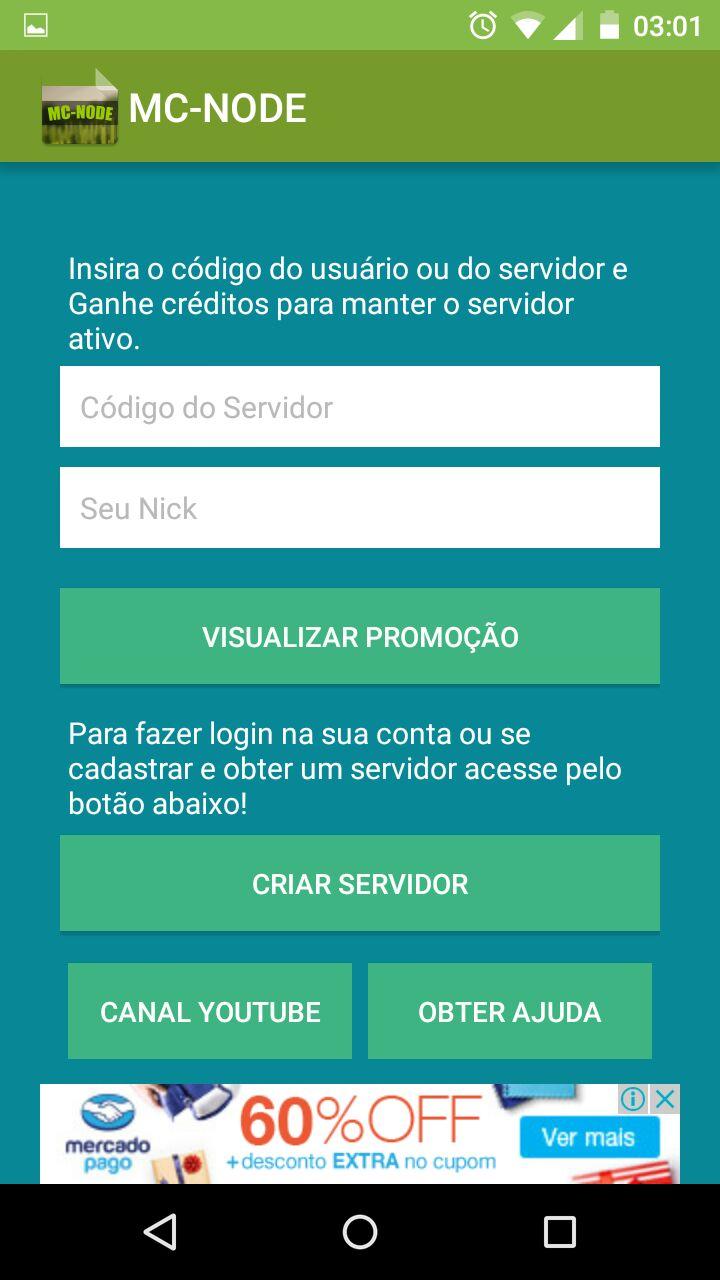
Task: Open Criar Servidor
Action: 360,884
